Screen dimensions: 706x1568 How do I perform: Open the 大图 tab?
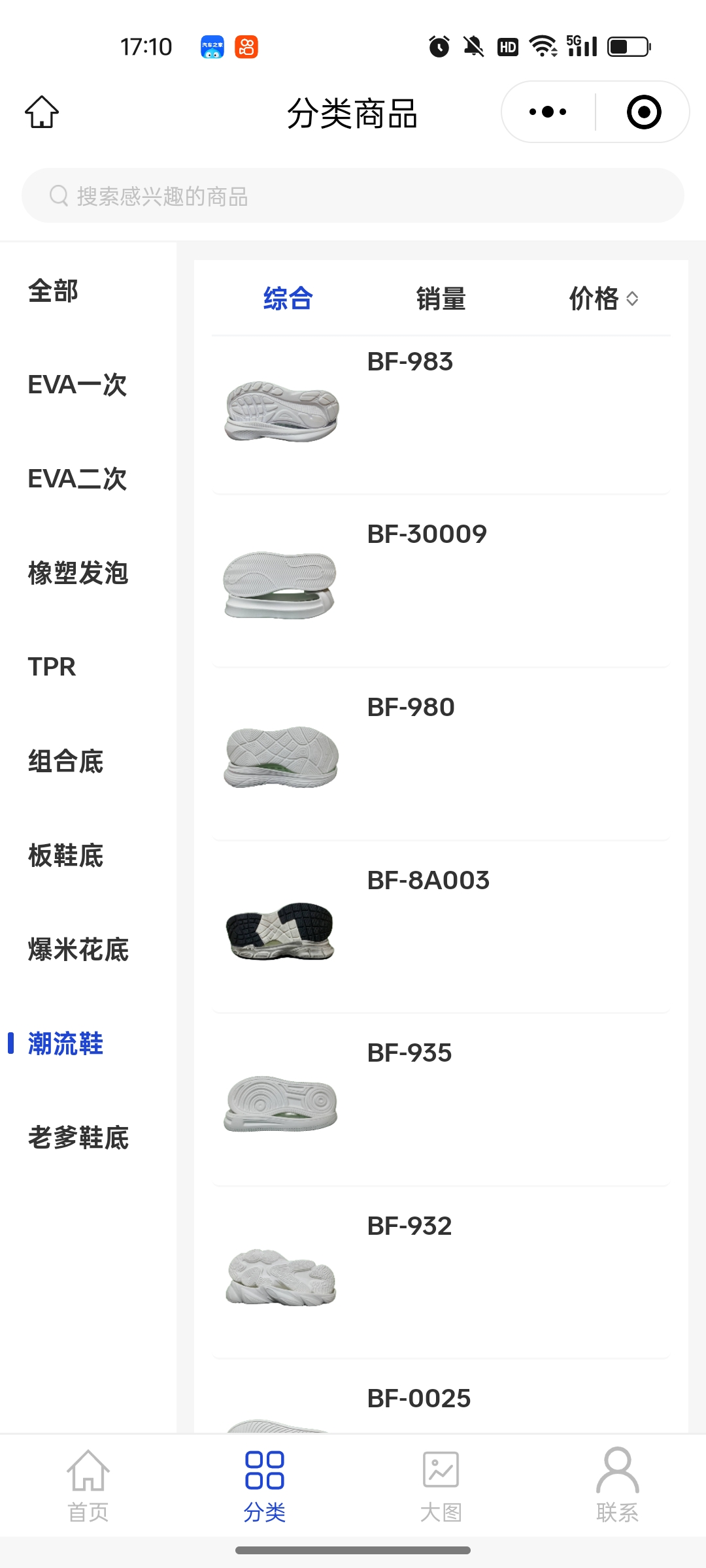click(x=441, y=1485)
